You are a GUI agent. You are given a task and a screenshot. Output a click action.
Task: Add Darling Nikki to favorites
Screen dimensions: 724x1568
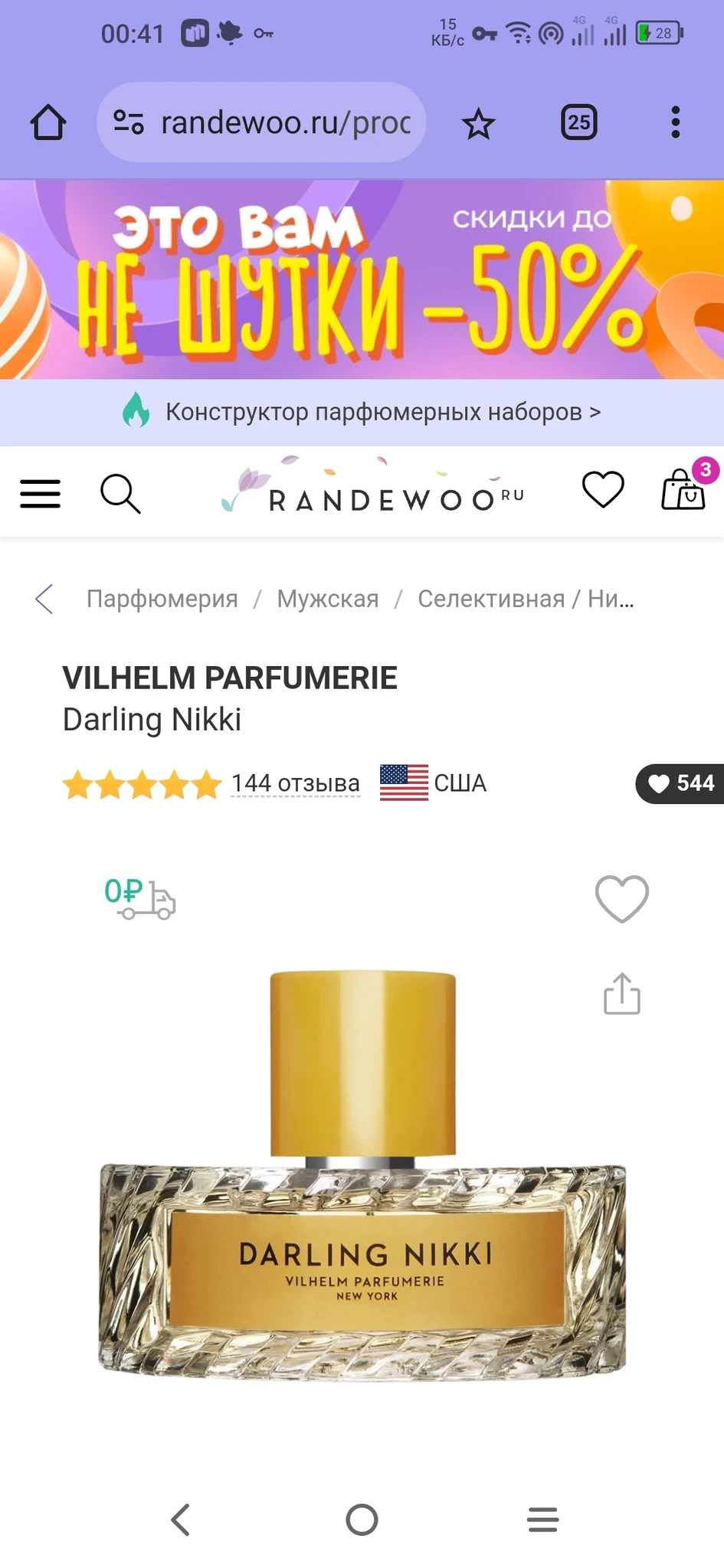click(x=621, y=898)
